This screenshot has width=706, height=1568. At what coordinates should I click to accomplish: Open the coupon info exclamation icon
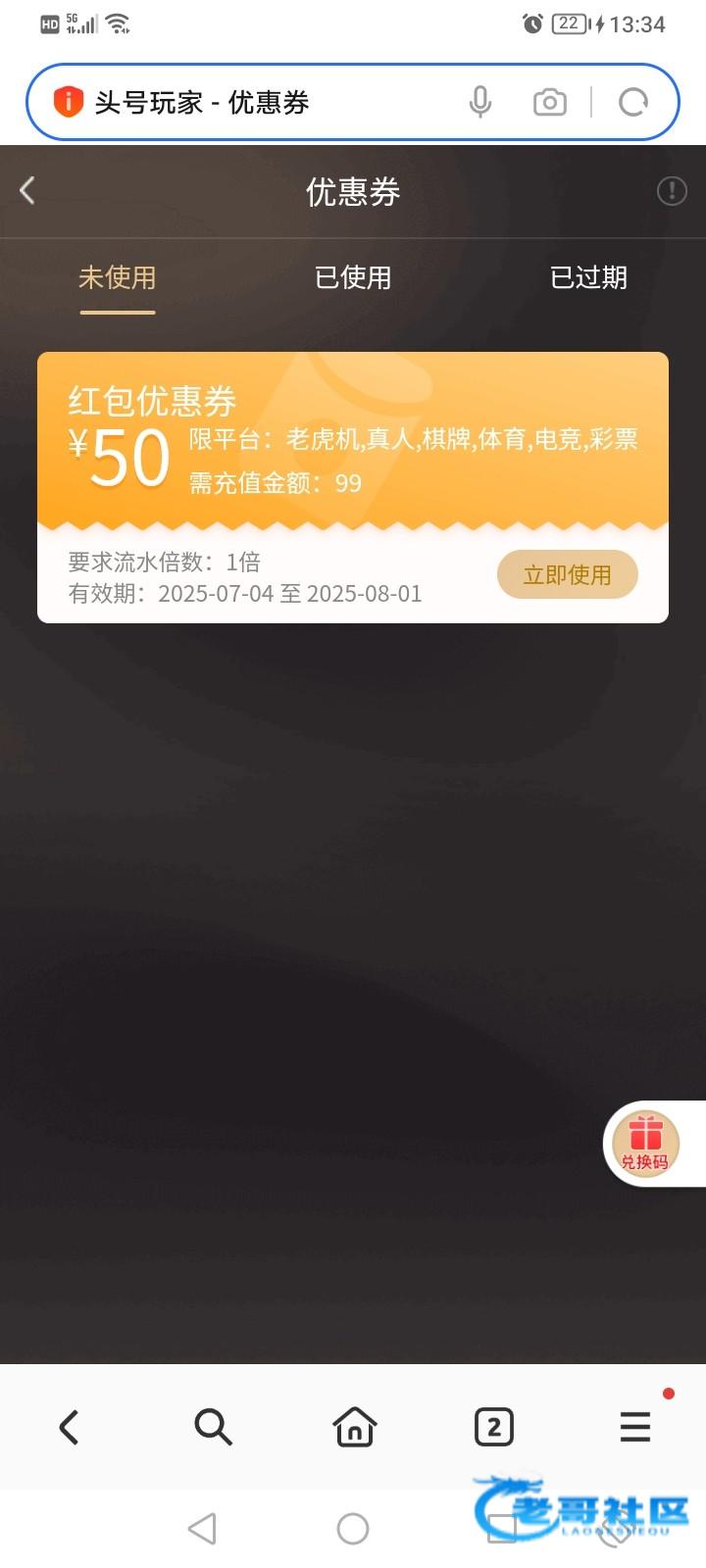click(x=672, y=190)
